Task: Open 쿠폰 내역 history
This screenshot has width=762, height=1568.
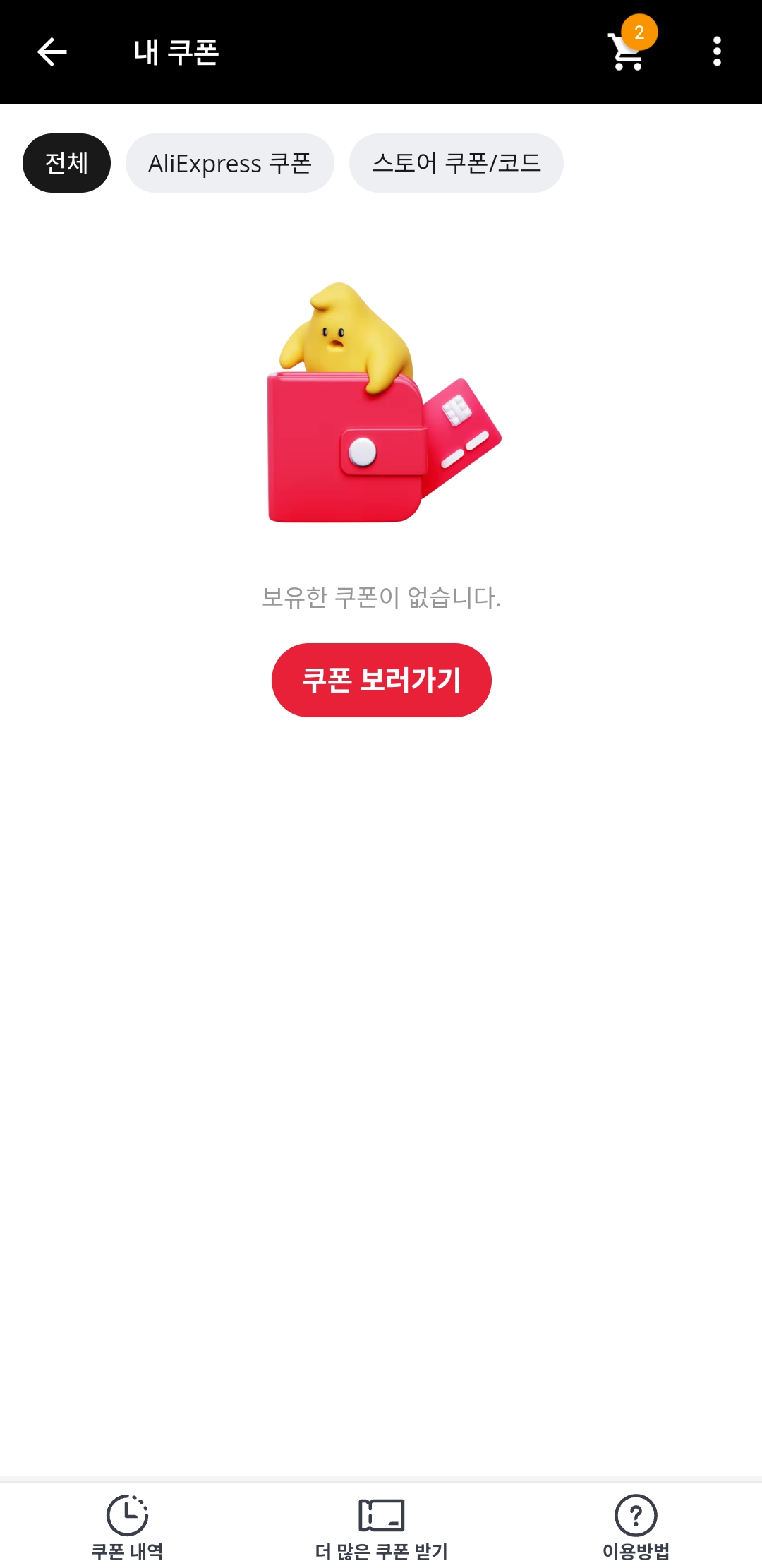Action: click(x=127, y=1527)
